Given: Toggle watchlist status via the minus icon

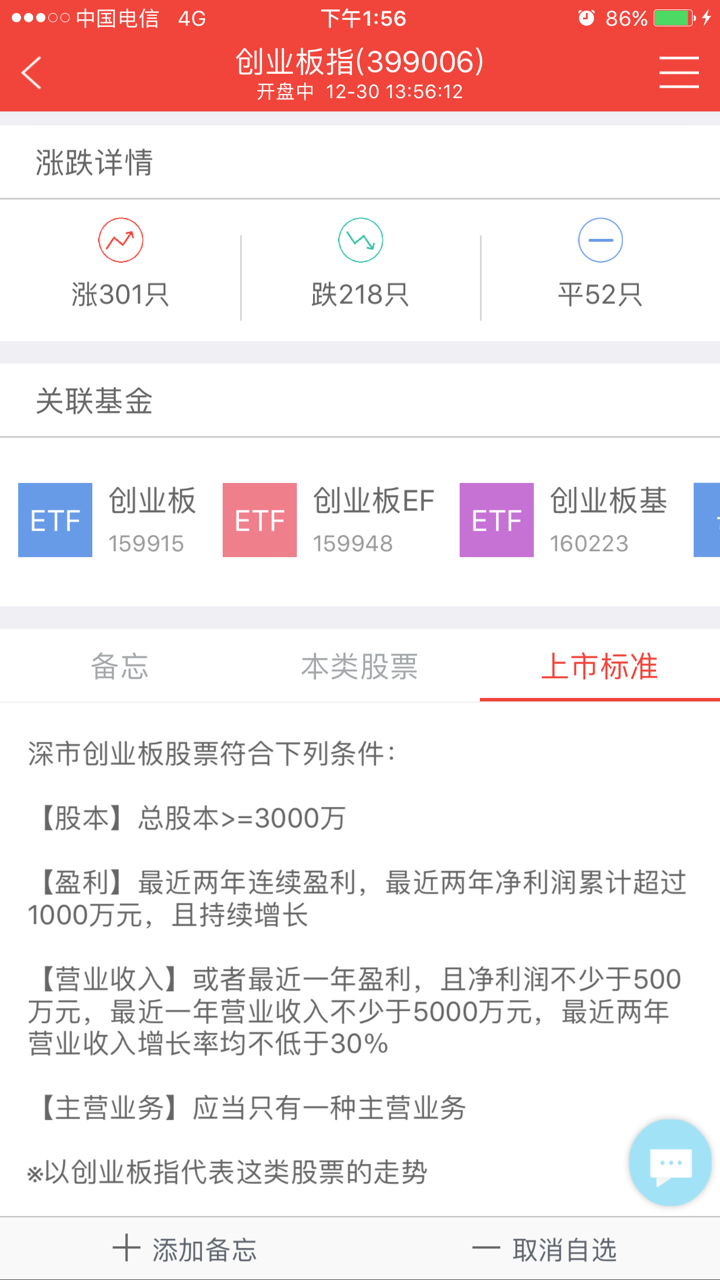Looking at the screenshot, I should pyautogui.click(x=485, y=1249).
